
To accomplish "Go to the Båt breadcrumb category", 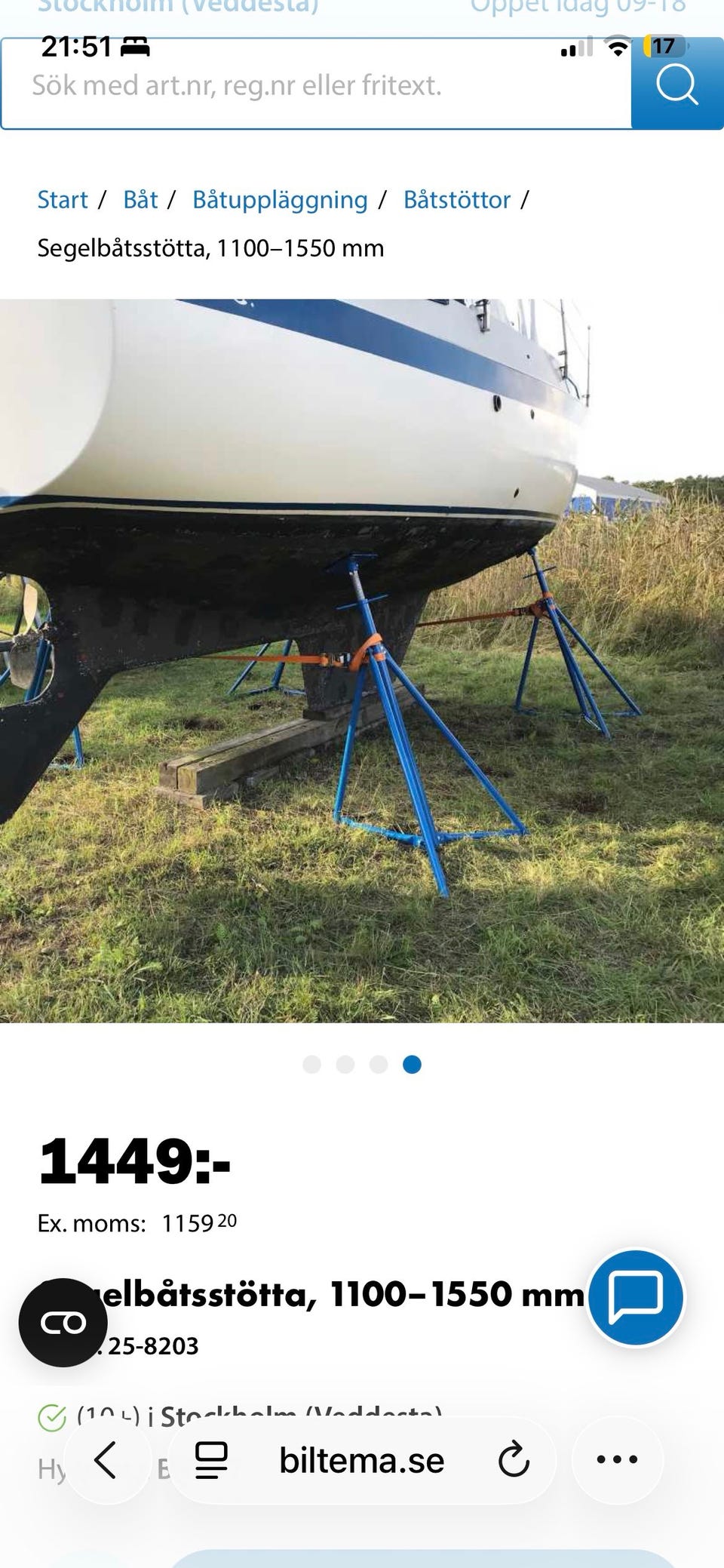I will [140, 200].
